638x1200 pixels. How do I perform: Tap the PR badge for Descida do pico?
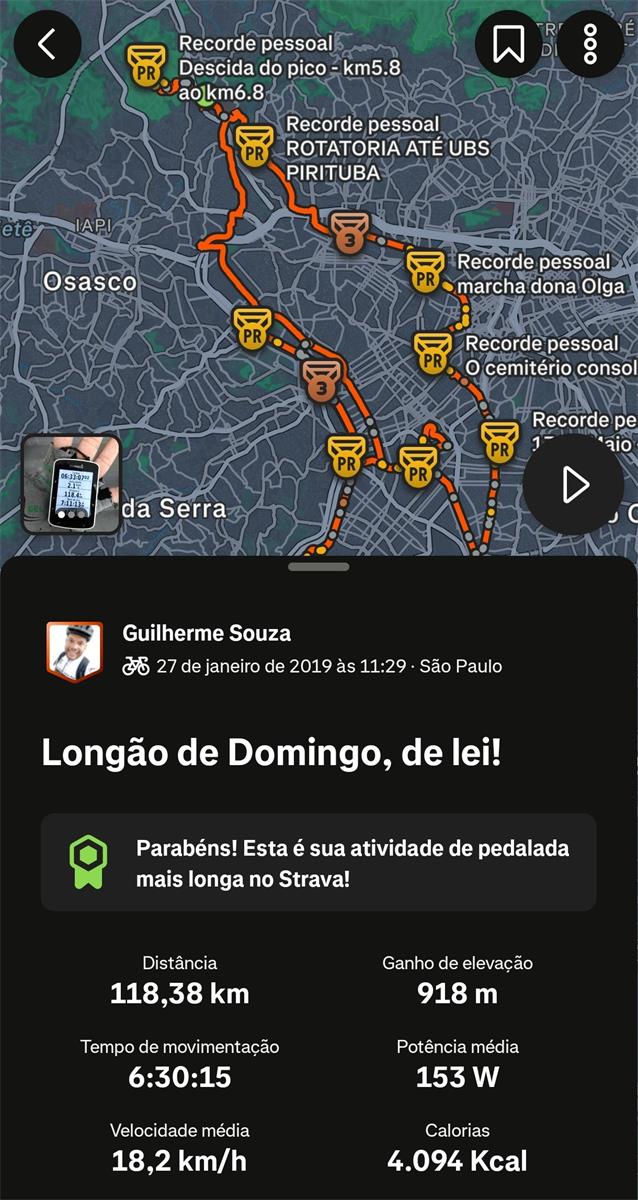[146, 66]
